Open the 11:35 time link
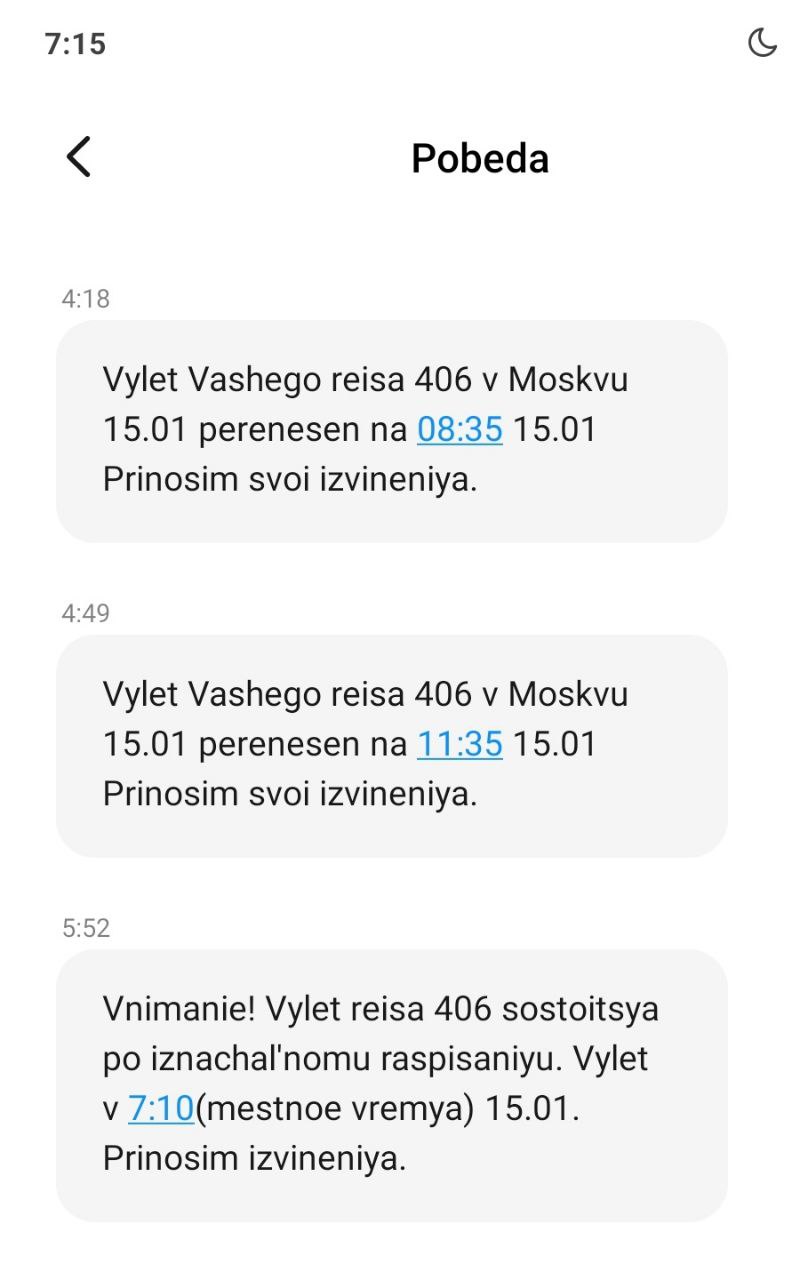Viewport: 785px width, 1280px height. tap(459, 744)
